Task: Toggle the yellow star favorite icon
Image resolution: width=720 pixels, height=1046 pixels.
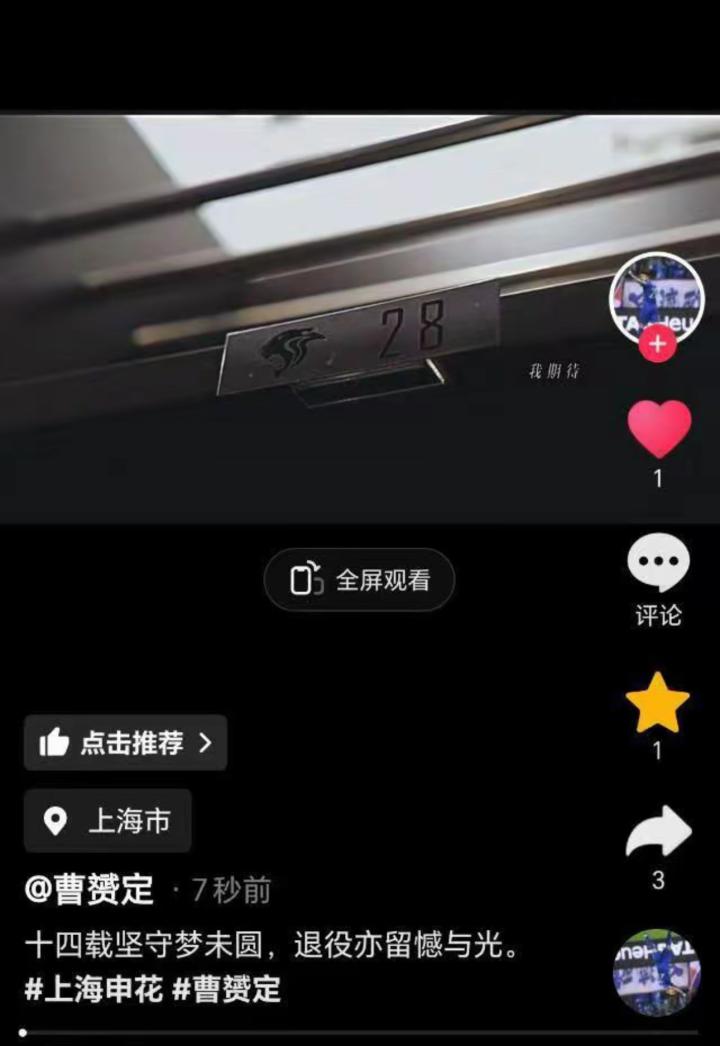Action: [658, 704]
